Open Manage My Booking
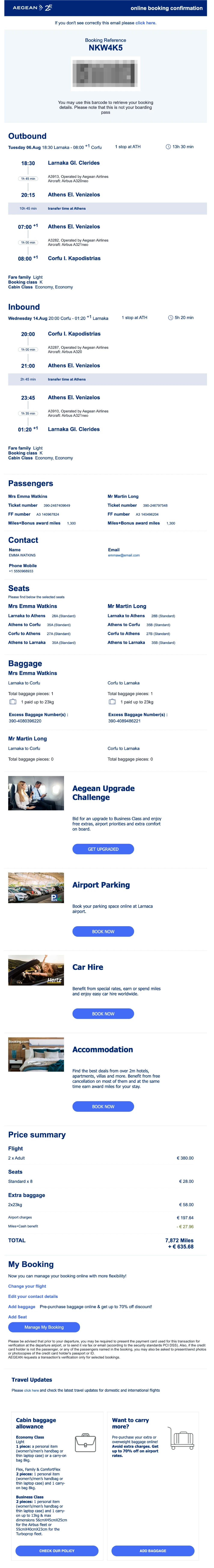This screenshot has width=214, height=1568. tap(44, 1327)
